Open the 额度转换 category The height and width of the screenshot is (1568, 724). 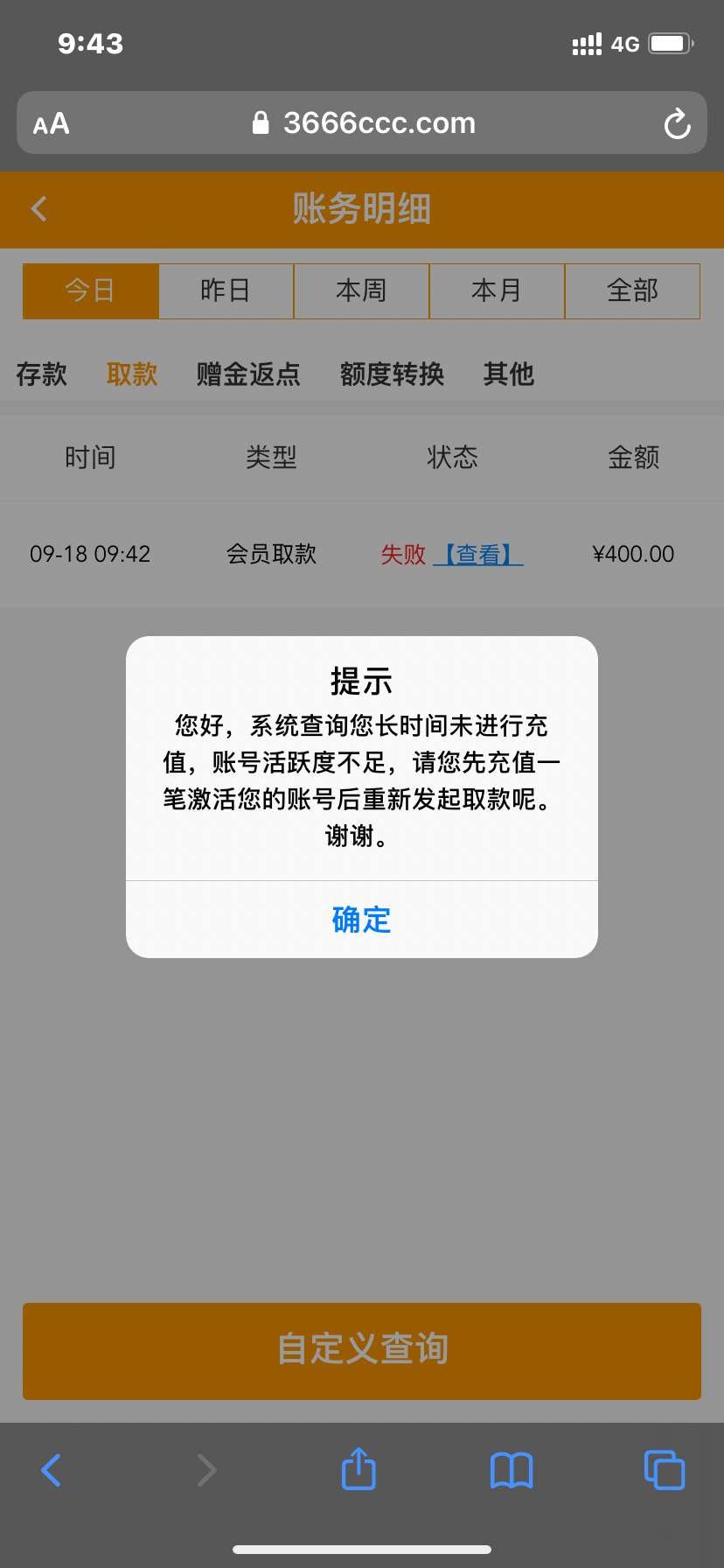click(392, 374)
